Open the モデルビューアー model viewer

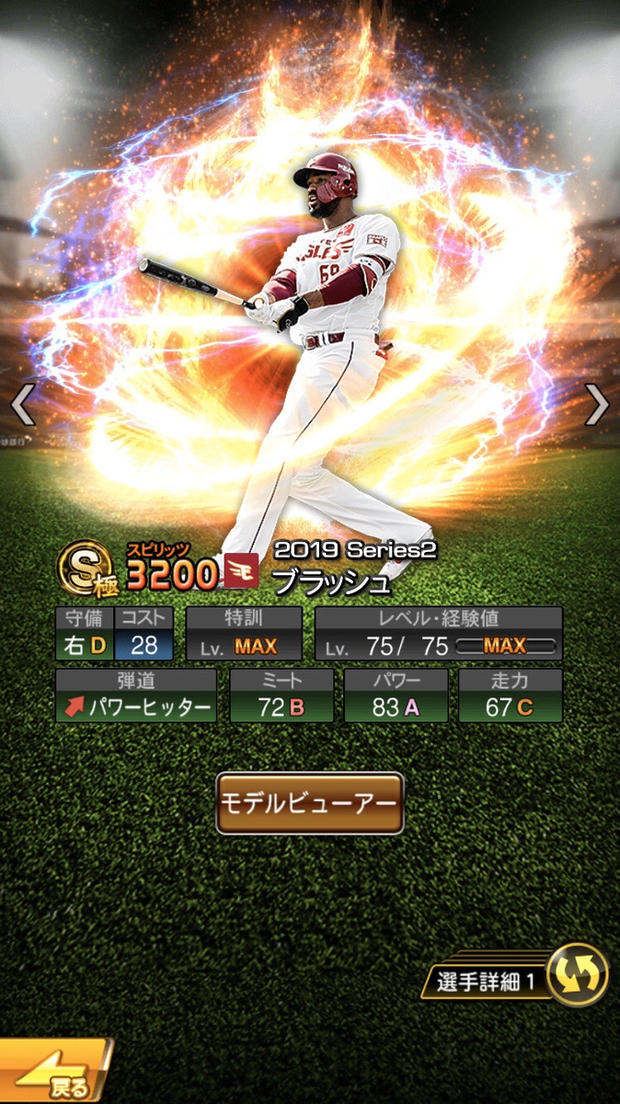(x=310, y=803)
